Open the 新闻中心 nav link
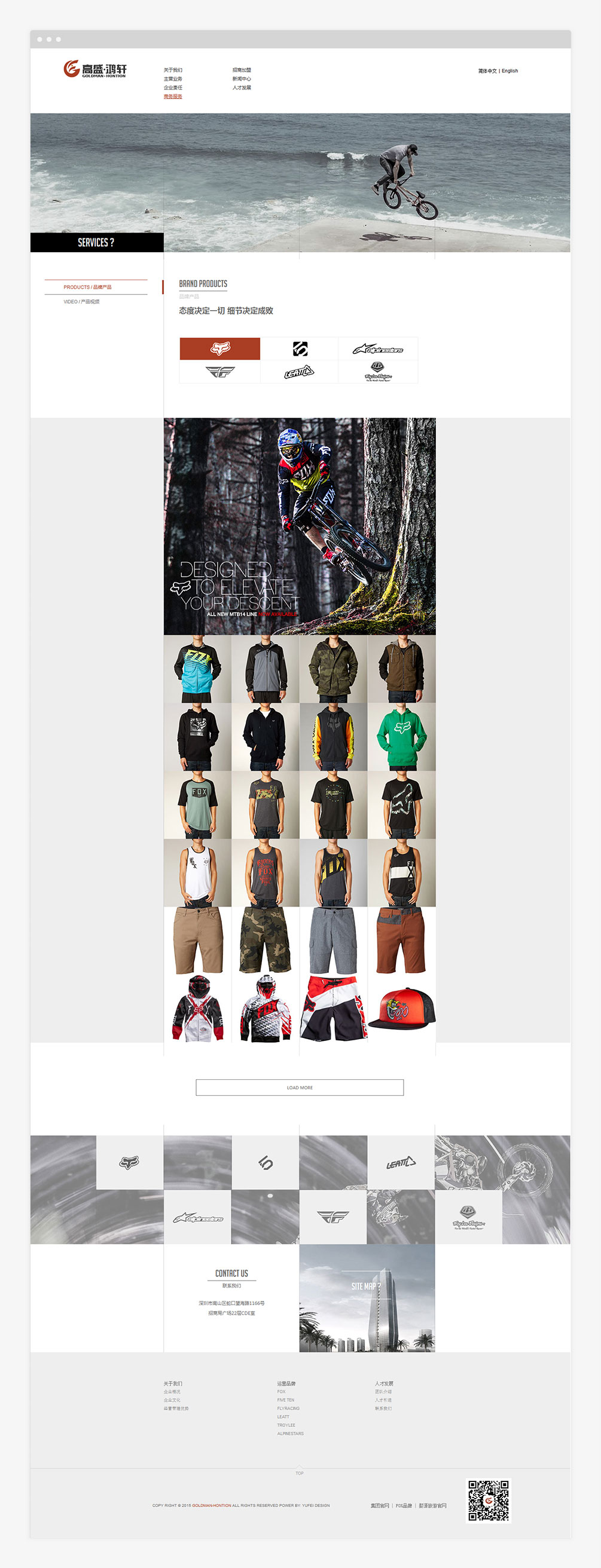Image resolution: width=601 pixels, height=1568 pixels. pyautogui.click(x=241, y=78)
